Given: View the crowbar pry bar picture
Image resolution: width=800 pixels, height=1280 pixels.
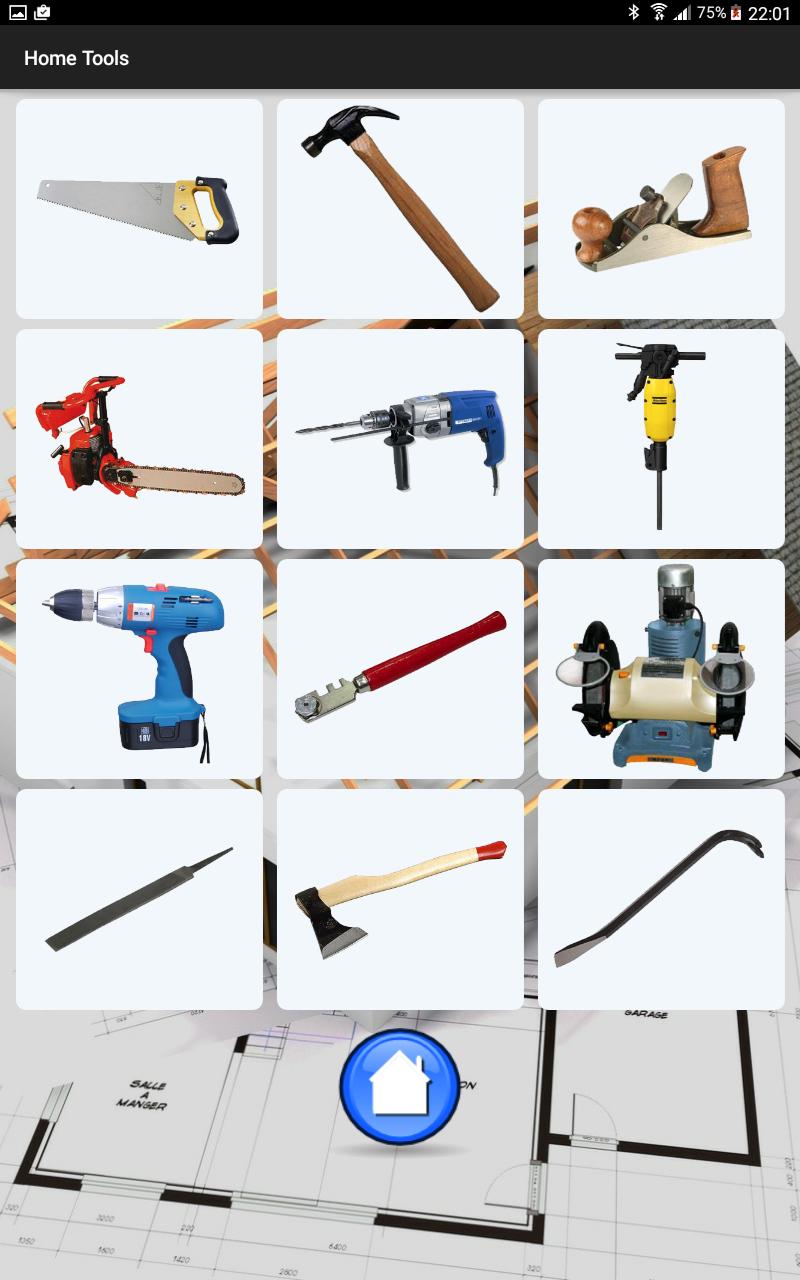Looking at the screenshot, I should click(x=660, y=898).
